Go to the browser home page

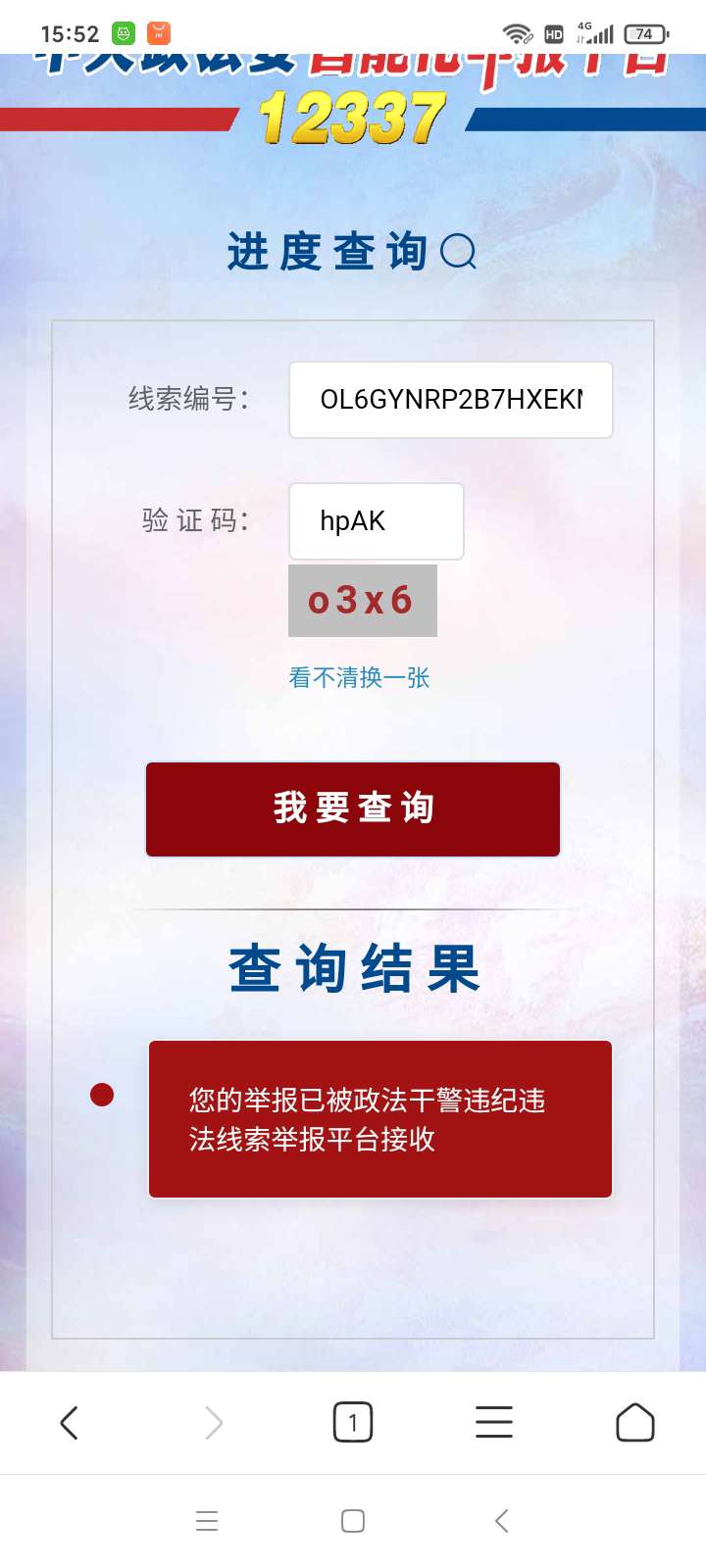[634, 1423]
